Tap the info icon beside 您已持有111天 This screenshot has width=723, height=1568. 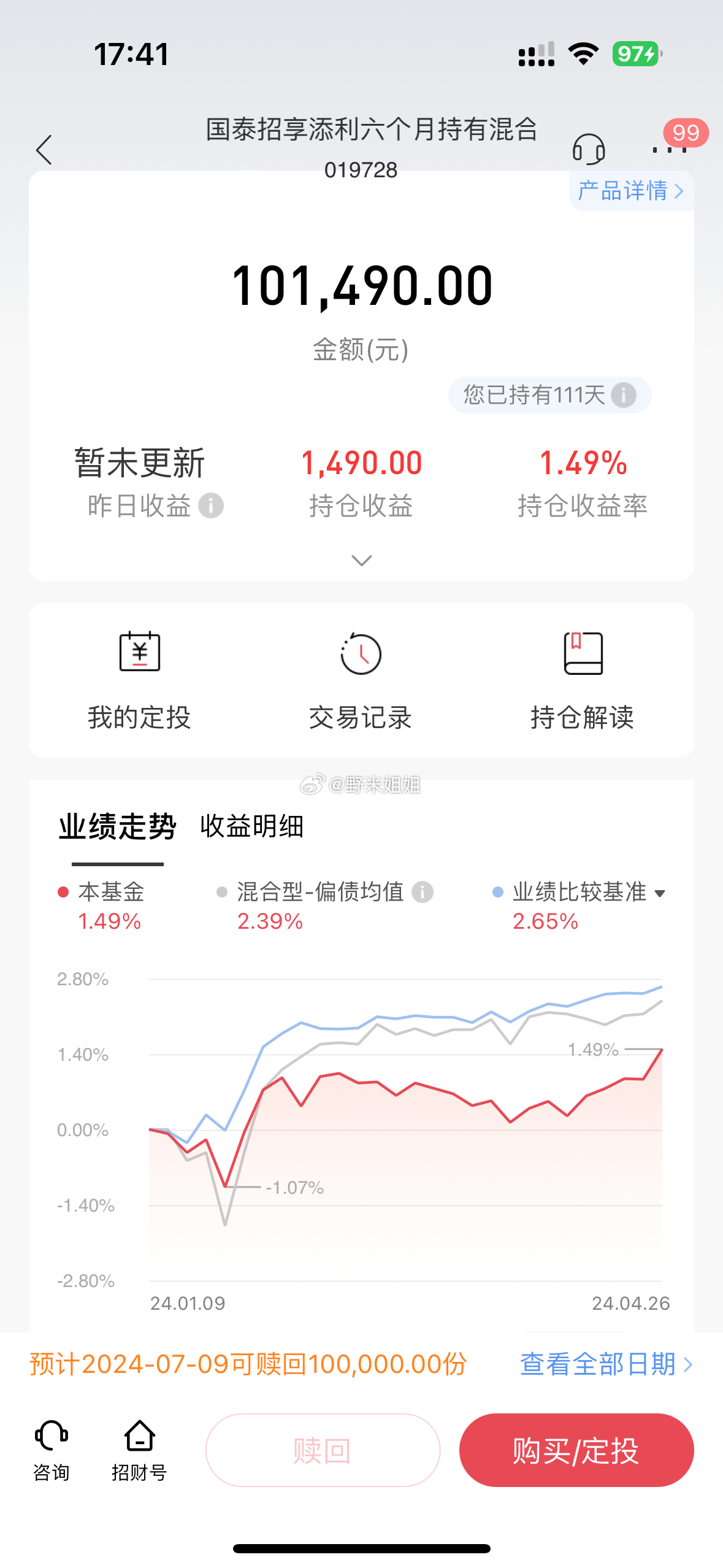[624, 395]
